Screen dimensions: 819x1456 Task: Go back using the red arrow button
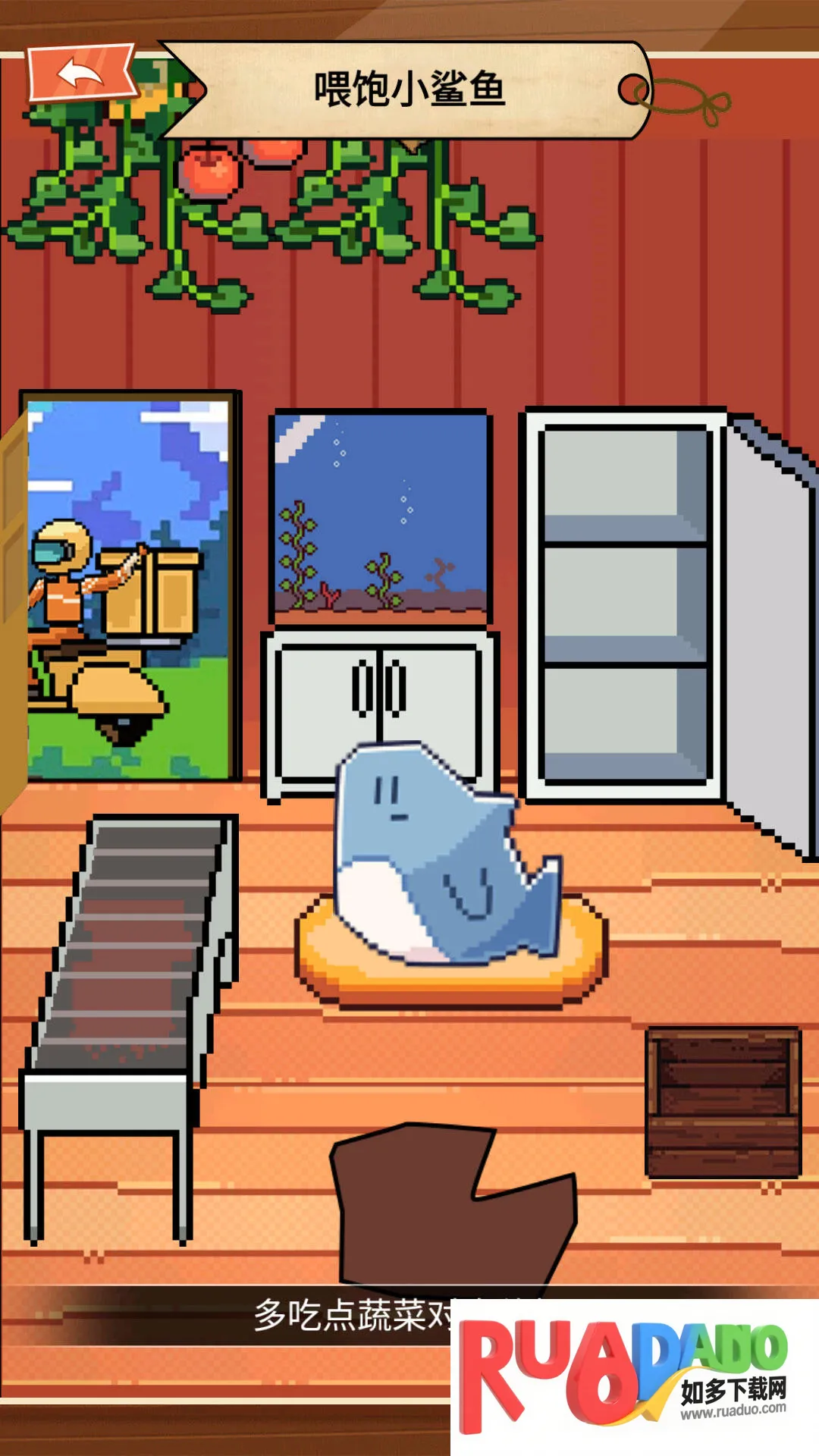pos(80,74)
